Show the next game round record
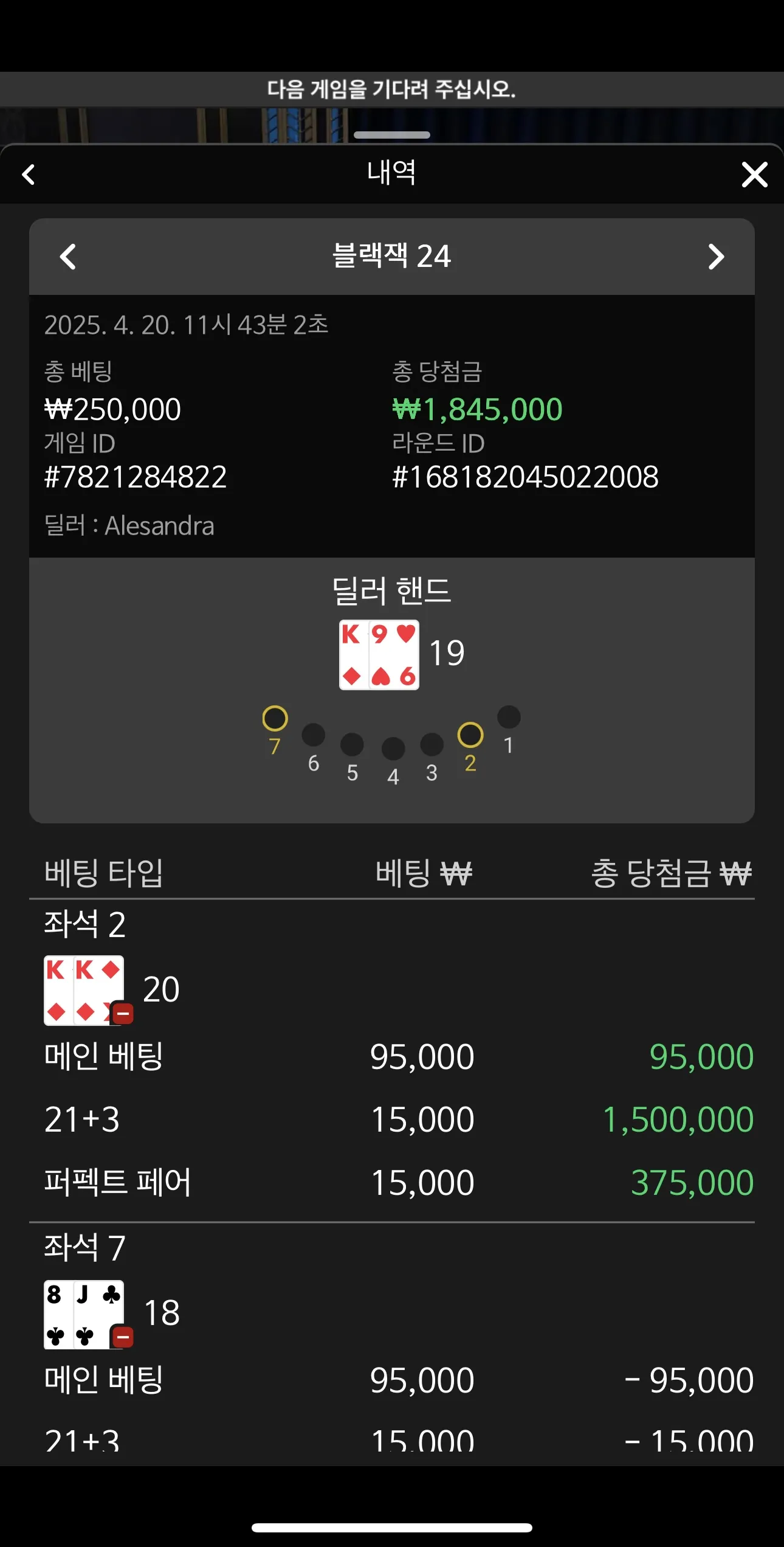 point(716,257)
